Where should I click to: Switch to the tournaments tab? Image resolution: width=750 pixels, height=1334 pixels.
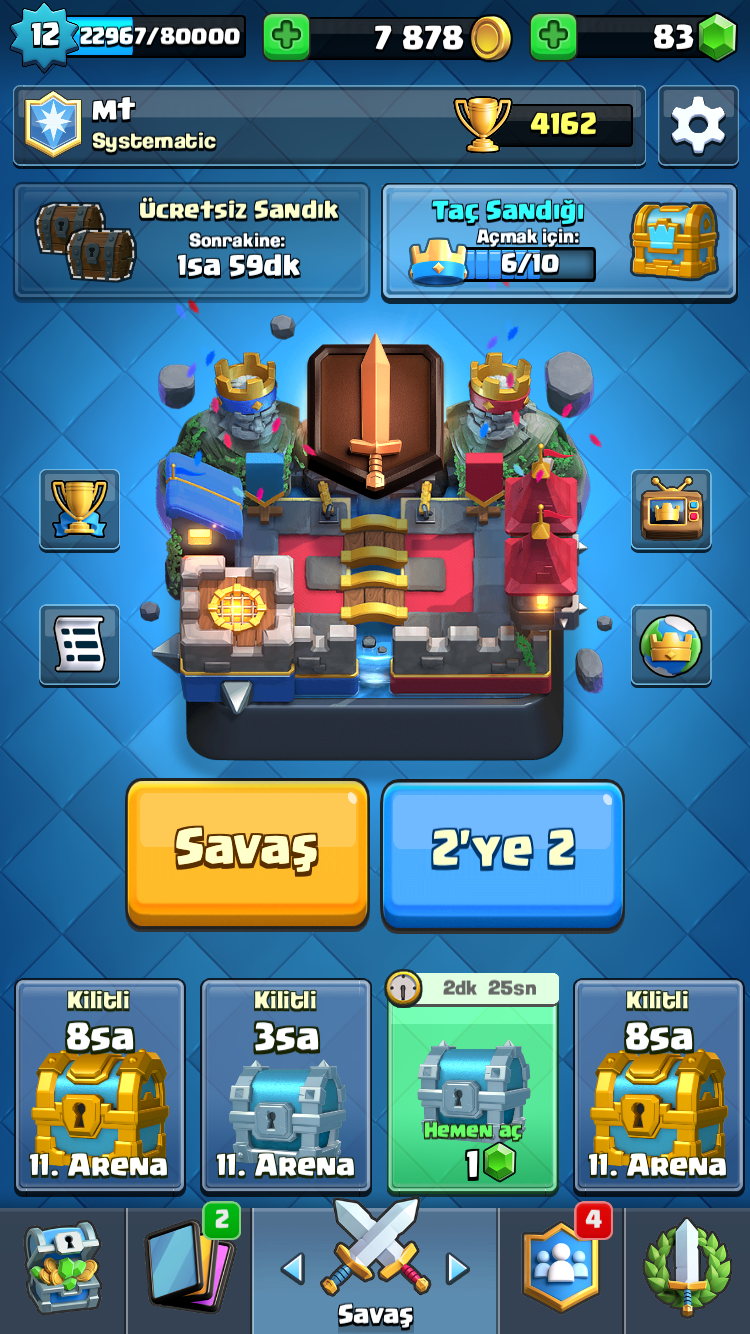click(x=687, y=1270)
